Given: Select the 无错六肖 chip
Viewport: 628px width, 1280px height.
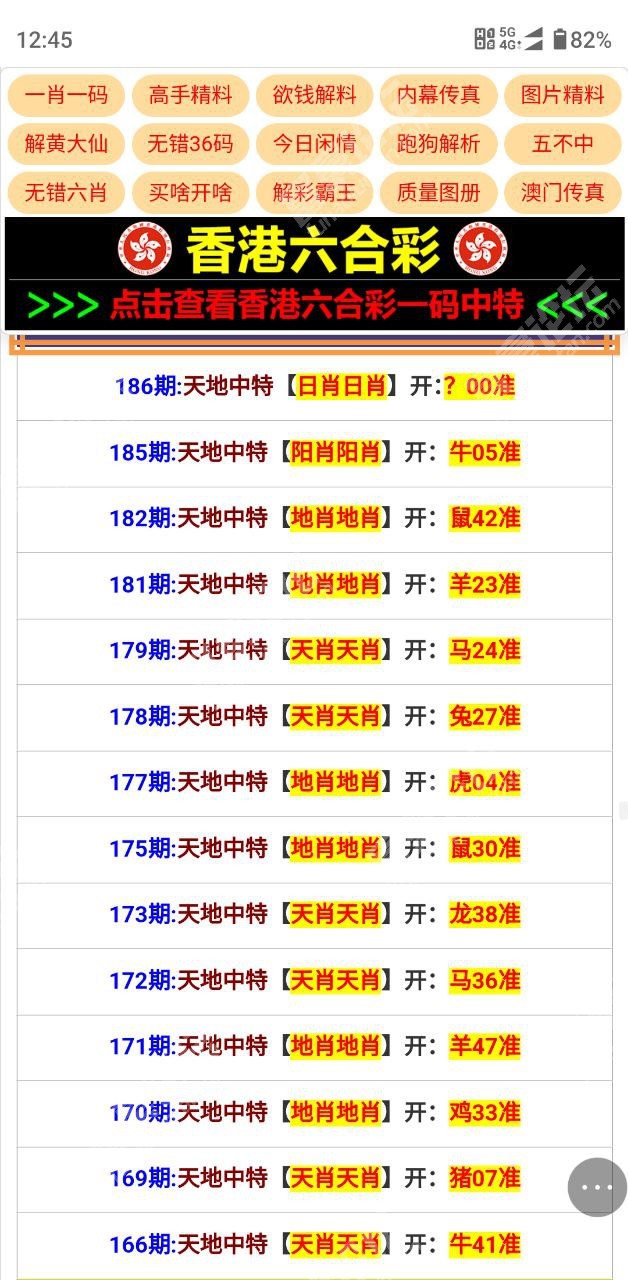Looking at the screenshot, I should [66, 192].
